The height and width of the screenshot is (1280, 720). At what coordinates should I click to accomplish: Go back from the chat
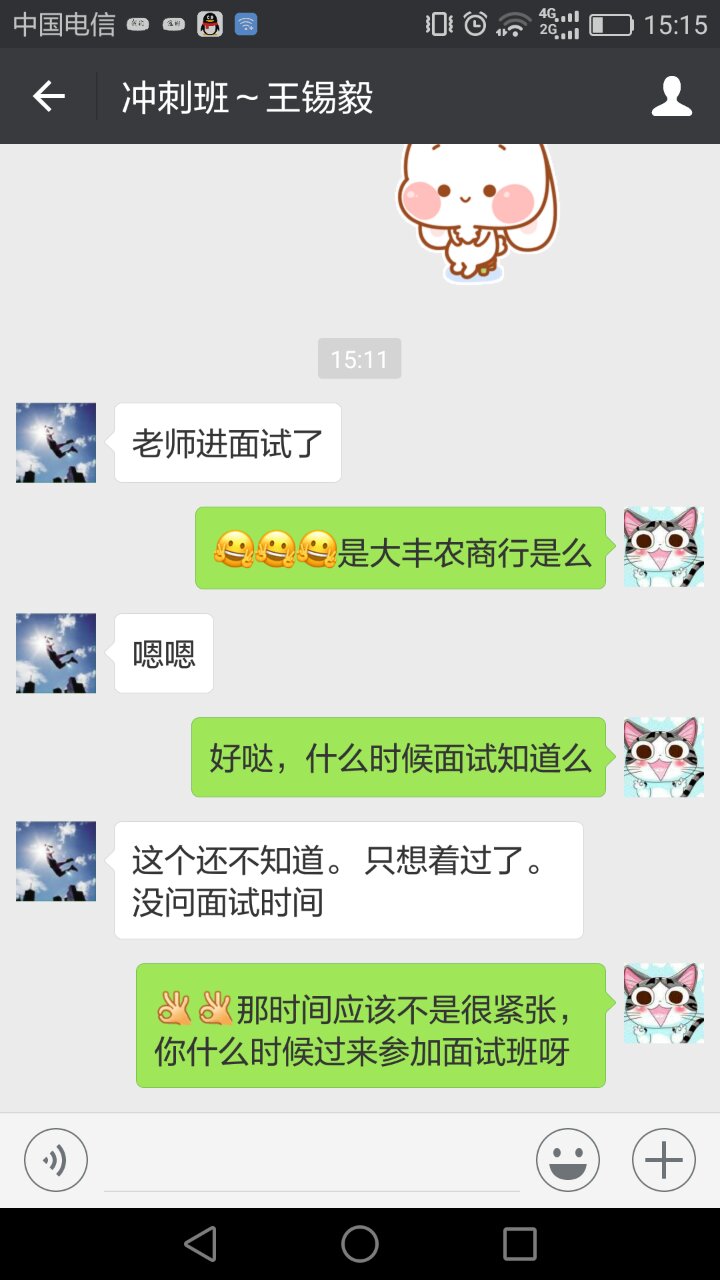49,97
